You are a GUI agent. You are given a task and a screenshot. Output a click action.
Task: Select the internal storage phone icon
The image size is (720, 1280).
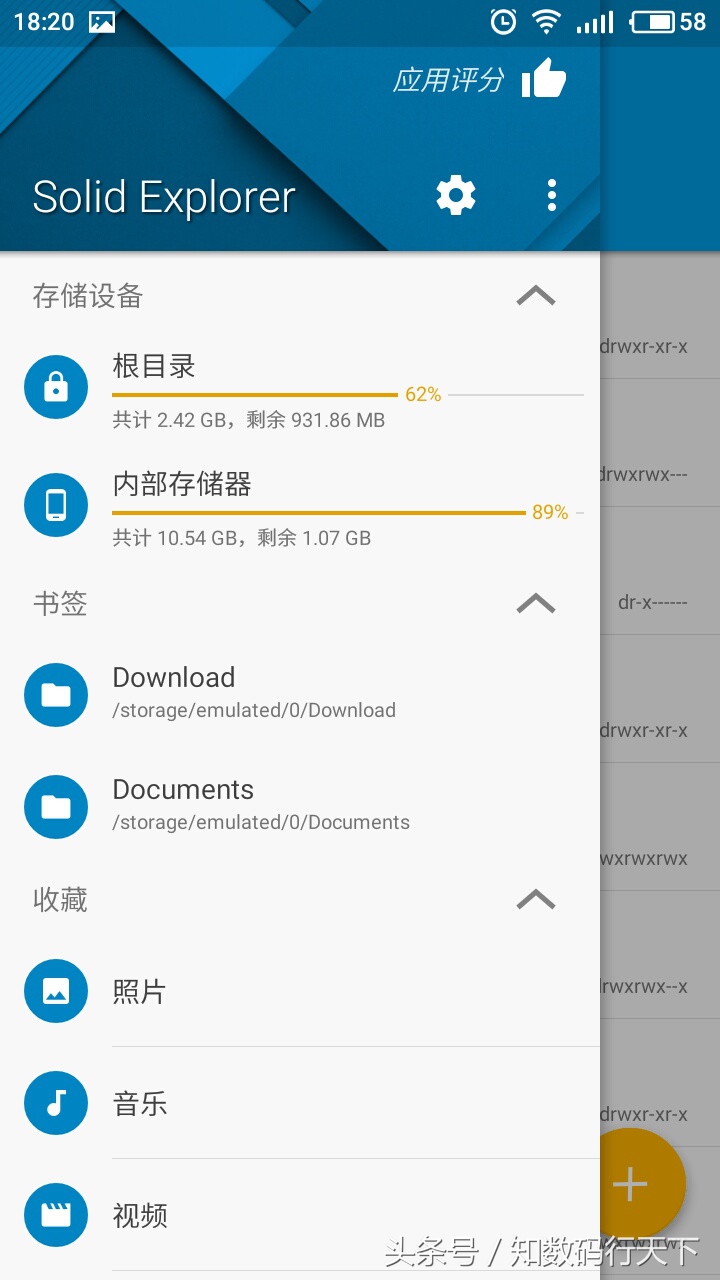coord(55,505)
